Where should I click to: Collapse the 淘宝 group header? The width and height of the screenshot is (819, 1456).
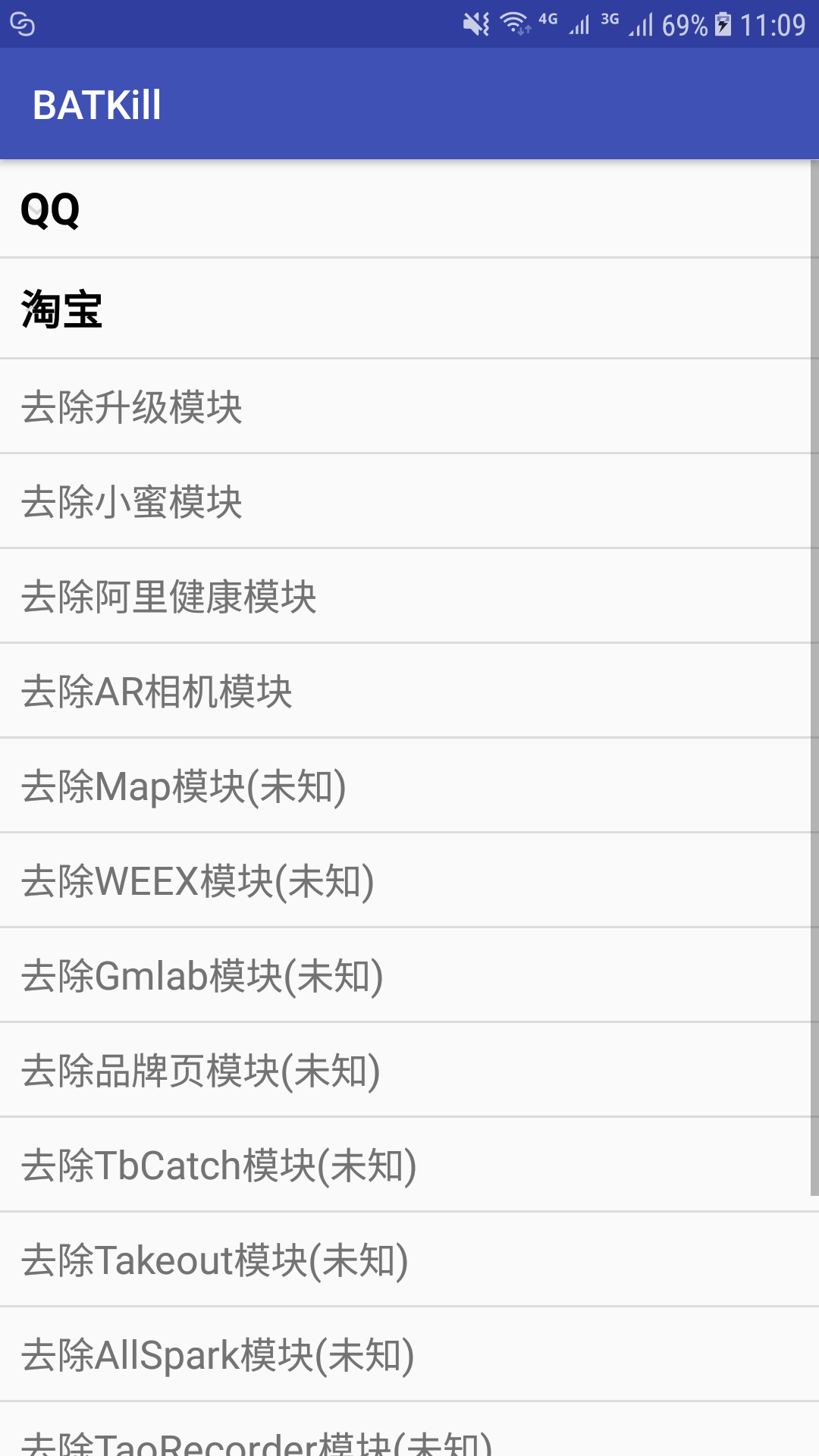[409, 309]
